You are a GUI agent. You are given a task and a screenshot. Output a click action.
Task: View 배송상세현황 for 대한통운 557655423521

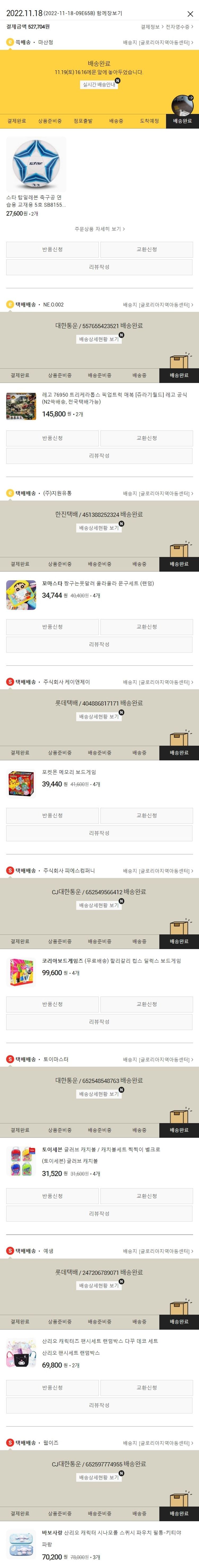[x=99, y=339]
